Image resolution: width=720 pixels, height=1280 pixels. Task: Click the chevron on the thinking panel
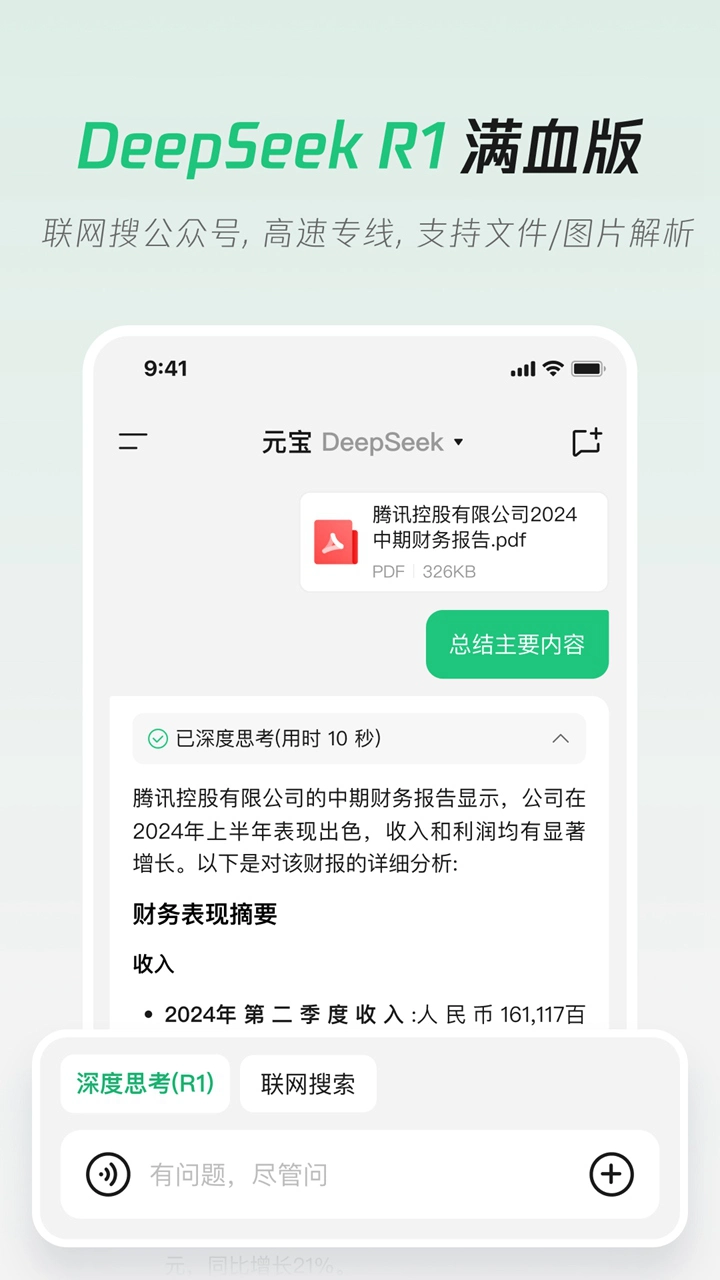point(560,738)
